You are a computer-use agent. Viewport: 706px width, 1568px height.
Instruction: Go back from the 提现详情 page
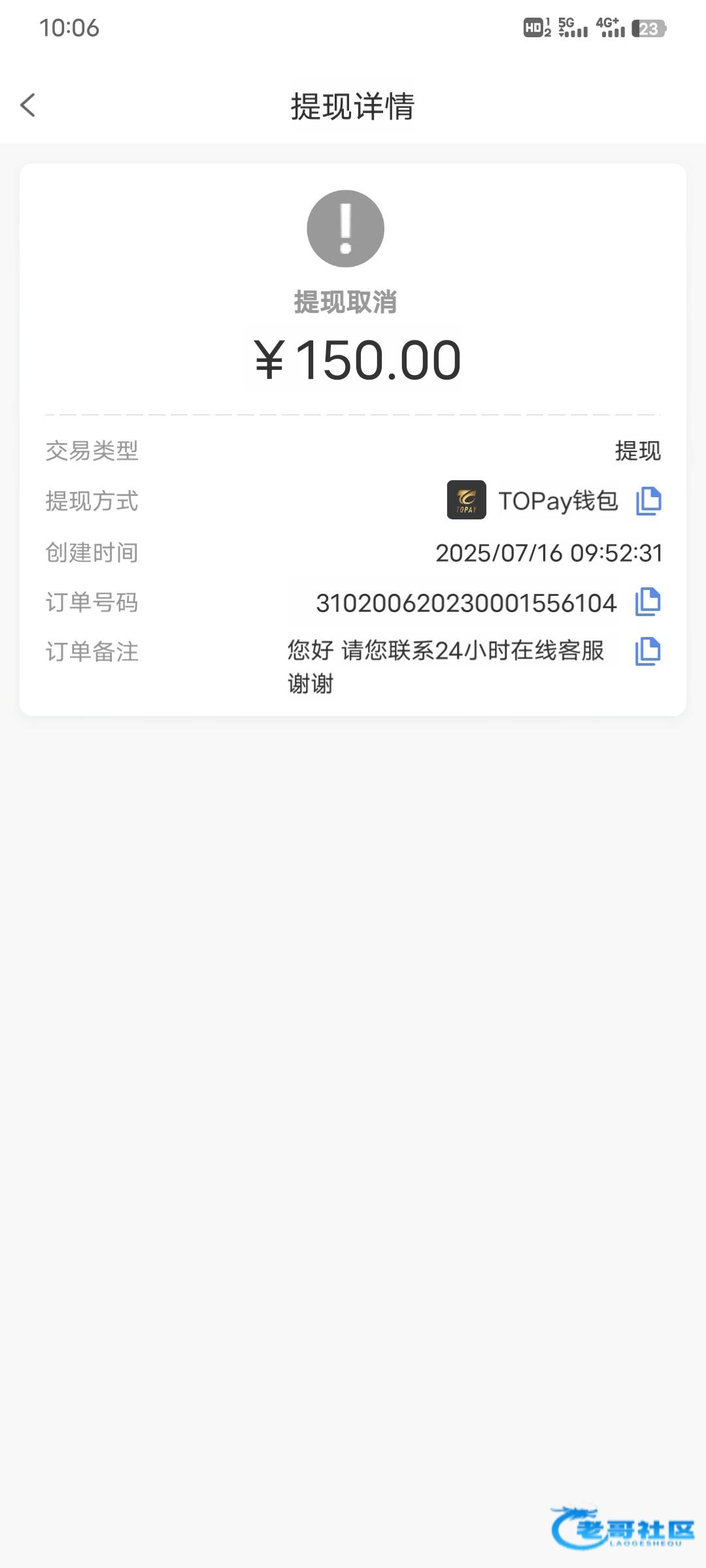(27, 105)
